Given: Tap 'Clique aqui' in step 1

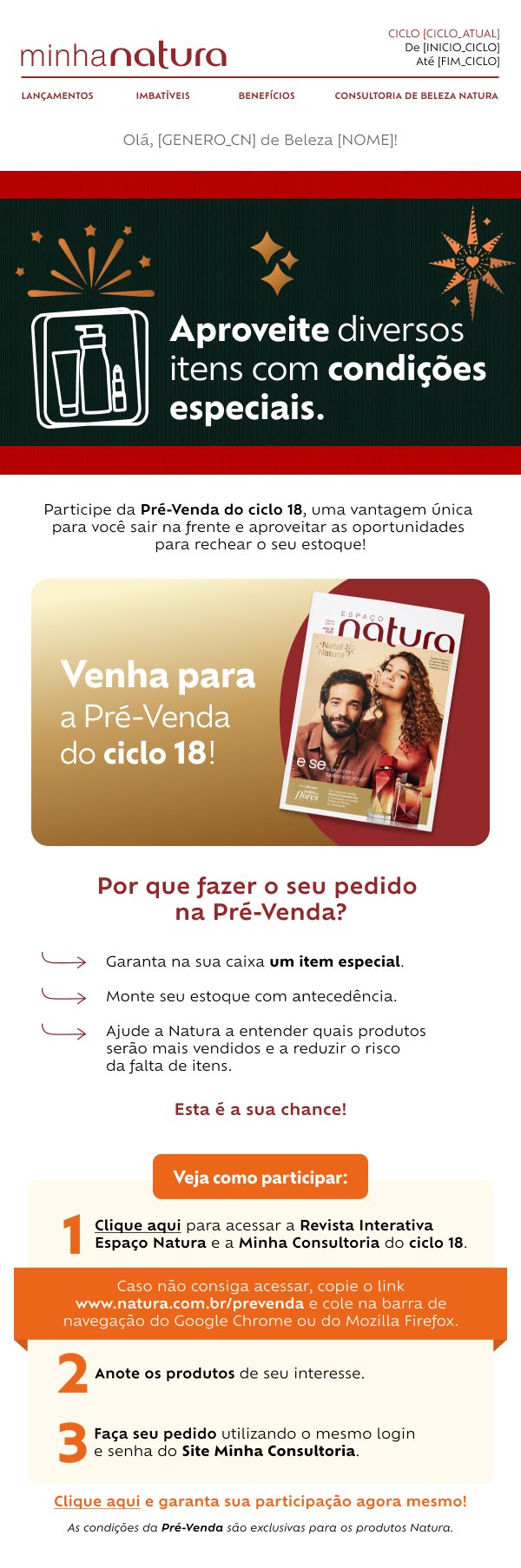Looking at the screenshot, I should click(137, 1225).
